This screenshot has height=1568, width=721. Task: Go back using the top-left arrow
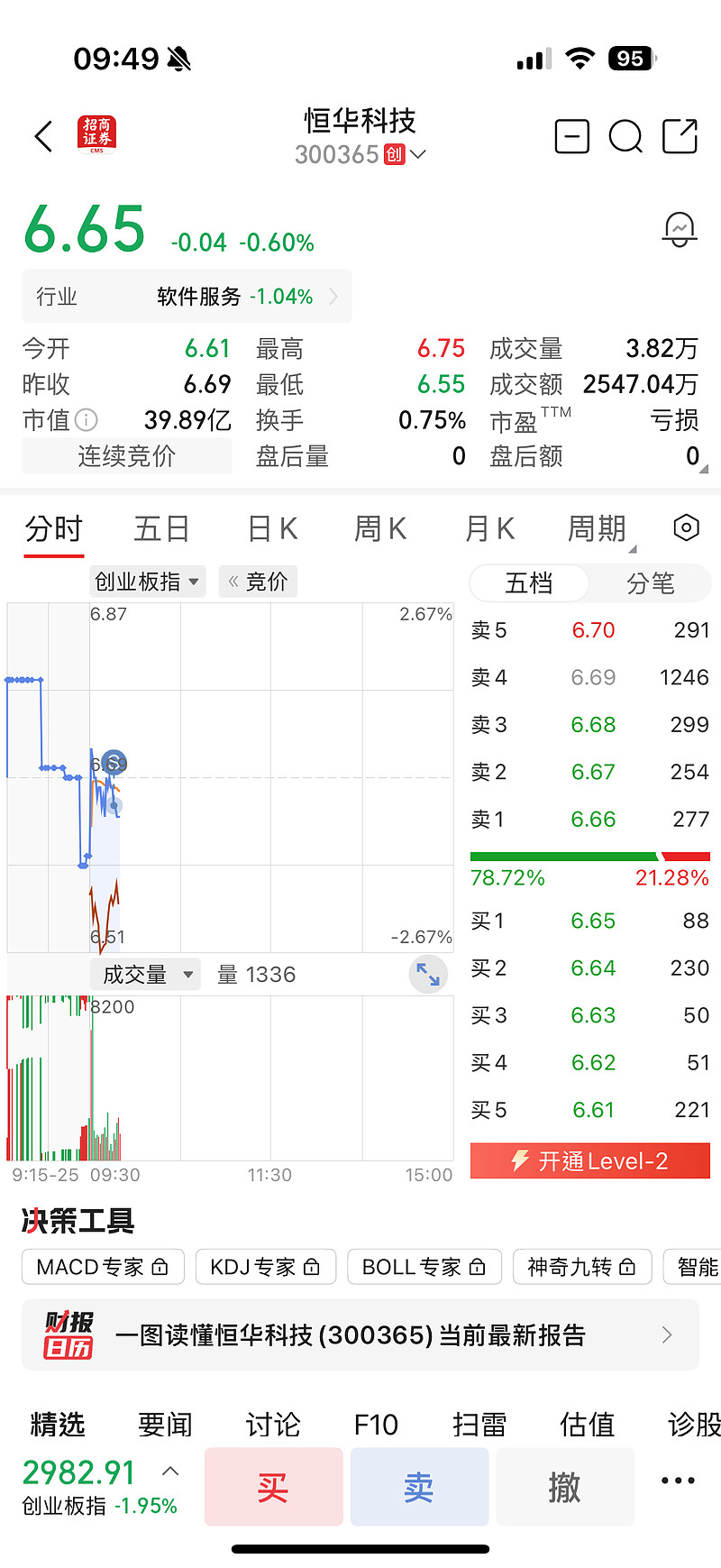point(43,137)
